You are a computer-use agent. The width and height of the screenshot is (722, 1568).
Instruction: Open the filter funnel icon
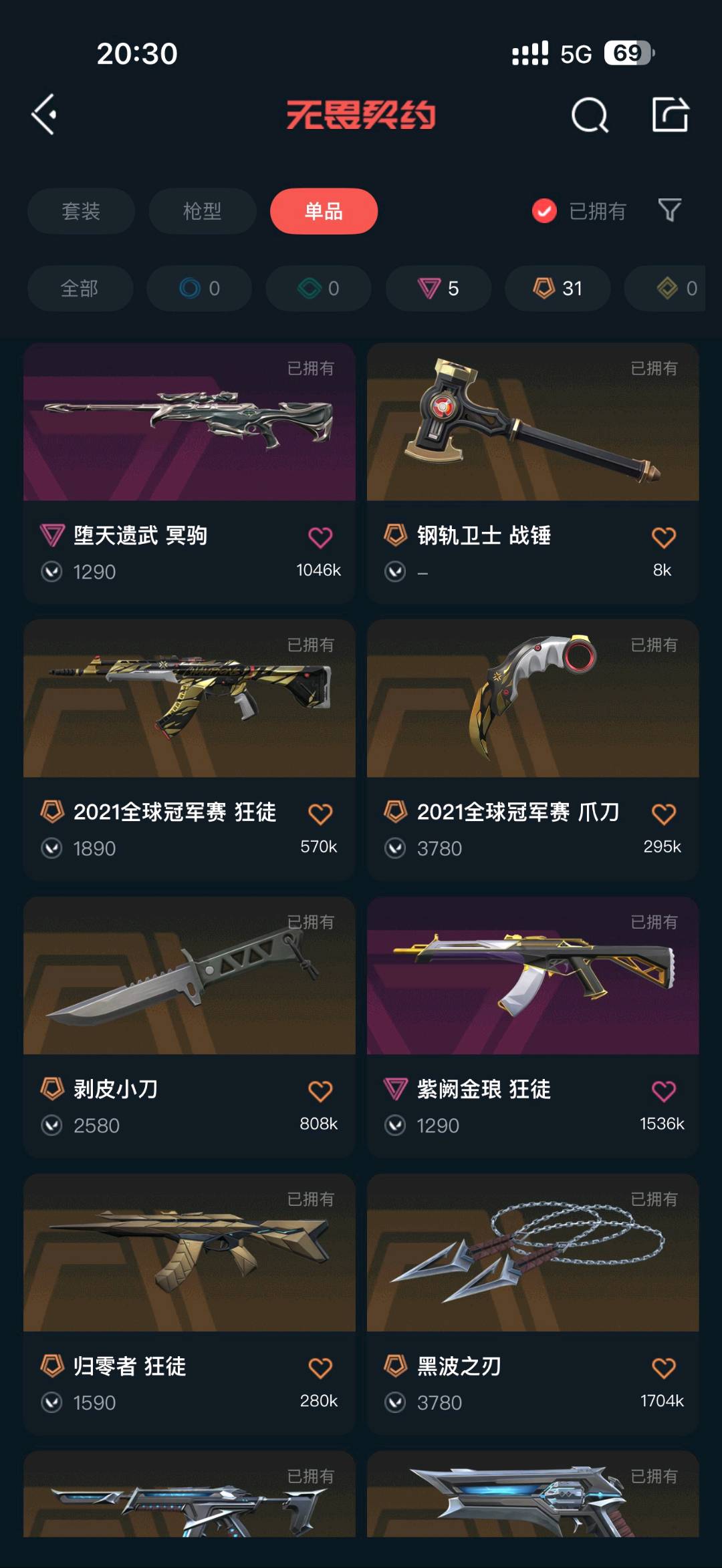click(669, 210)
